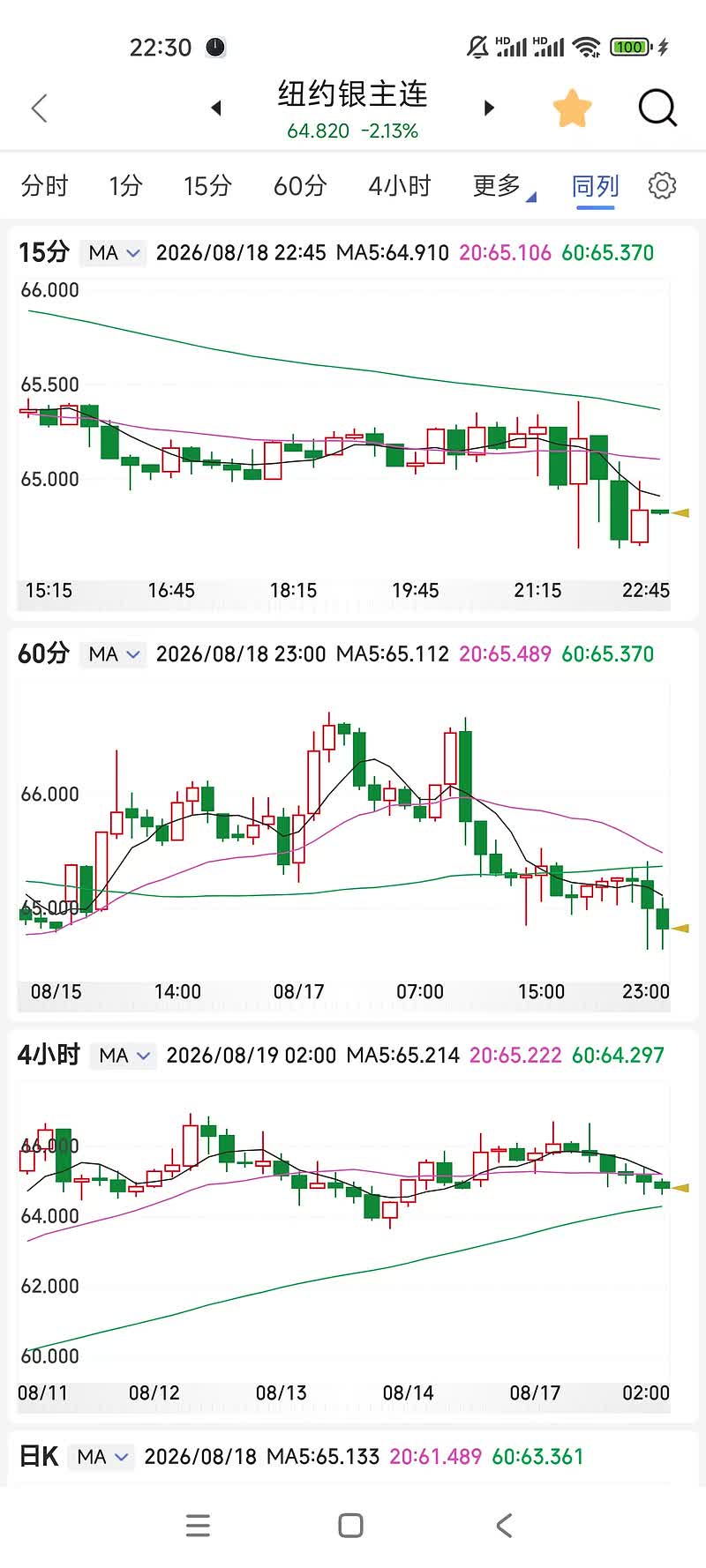Select the 1分 chart tab
Viewport: 706px width, 1568px height.
125,186
